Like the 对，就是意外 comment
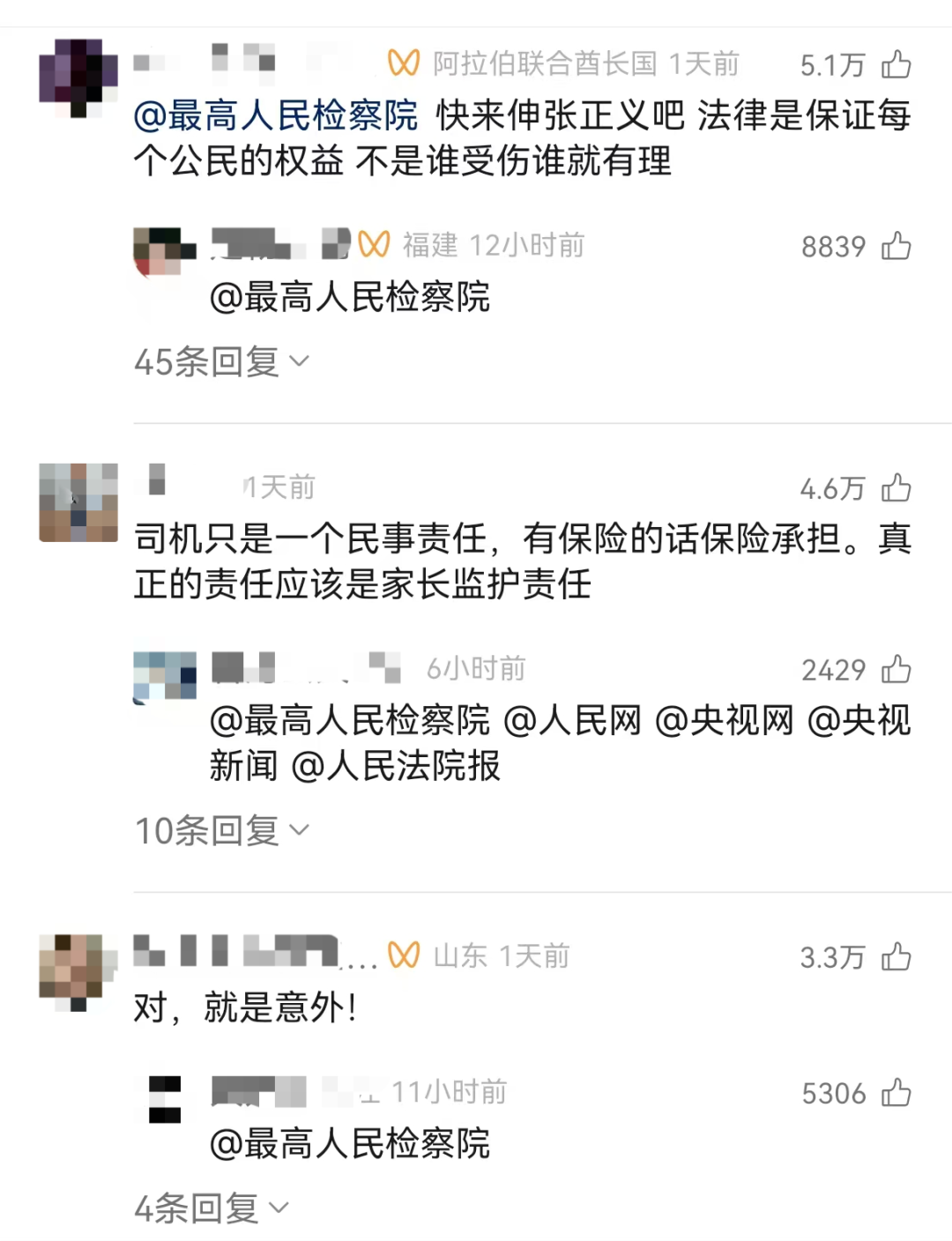The height and width of the screenshot is (1241, 952). [896, 956]
